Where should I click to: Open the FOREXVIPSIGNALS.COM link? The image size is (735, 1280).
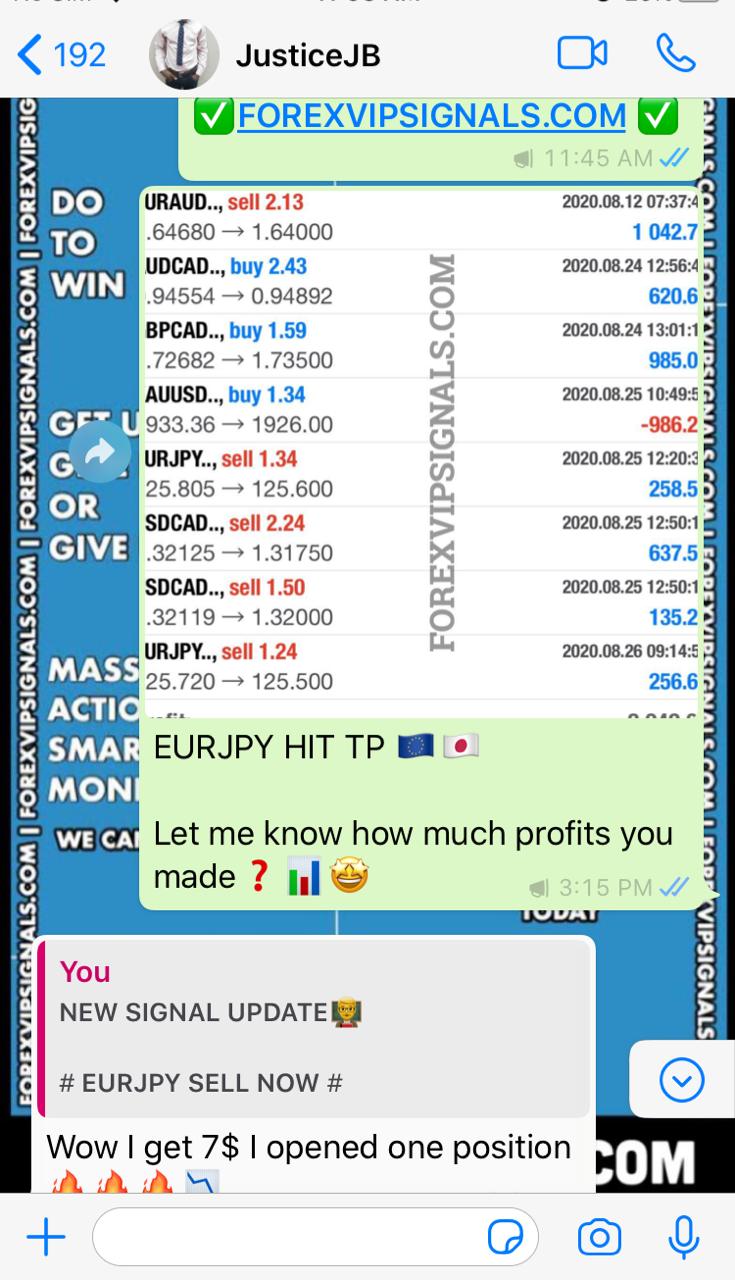coord(431,117)
